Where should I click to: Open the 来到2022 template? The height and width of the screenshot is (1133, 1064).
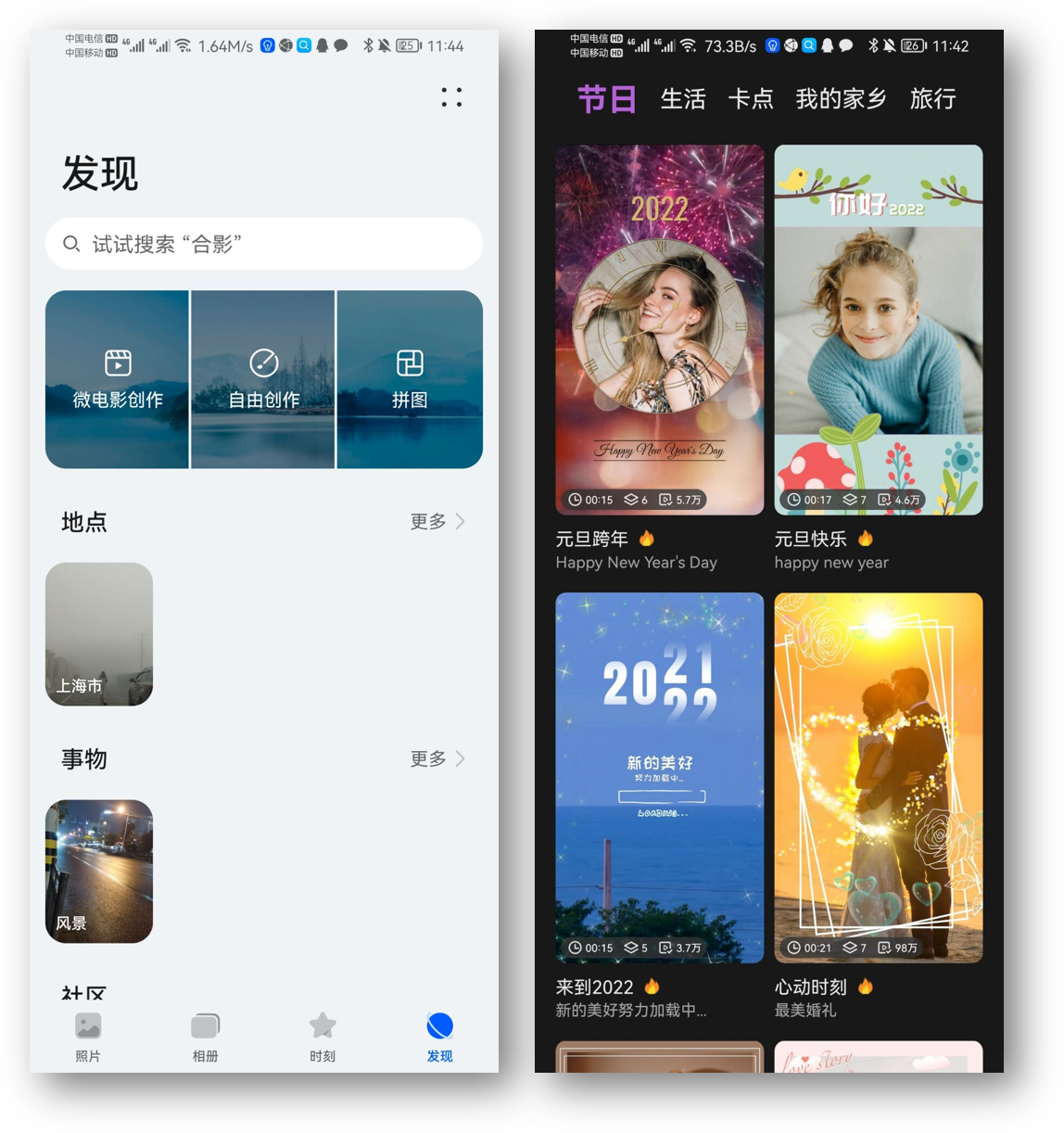pos(660,777)
